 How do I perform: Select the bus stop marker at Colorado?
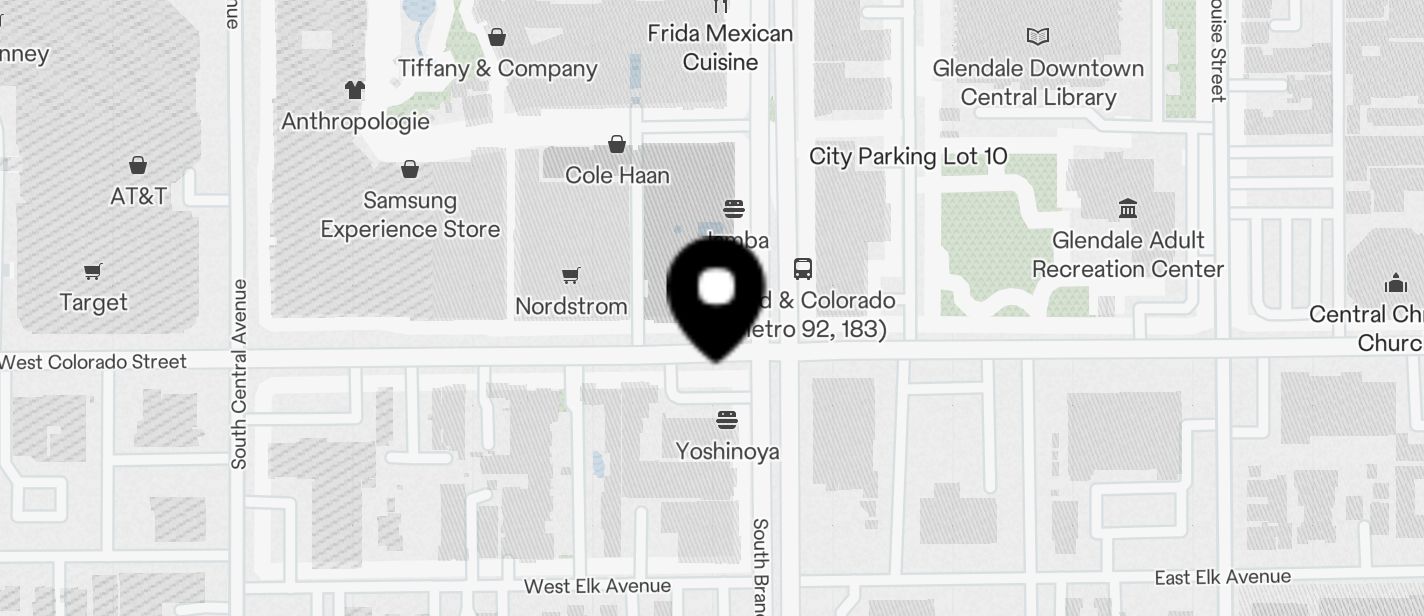(x=803, y=268)
